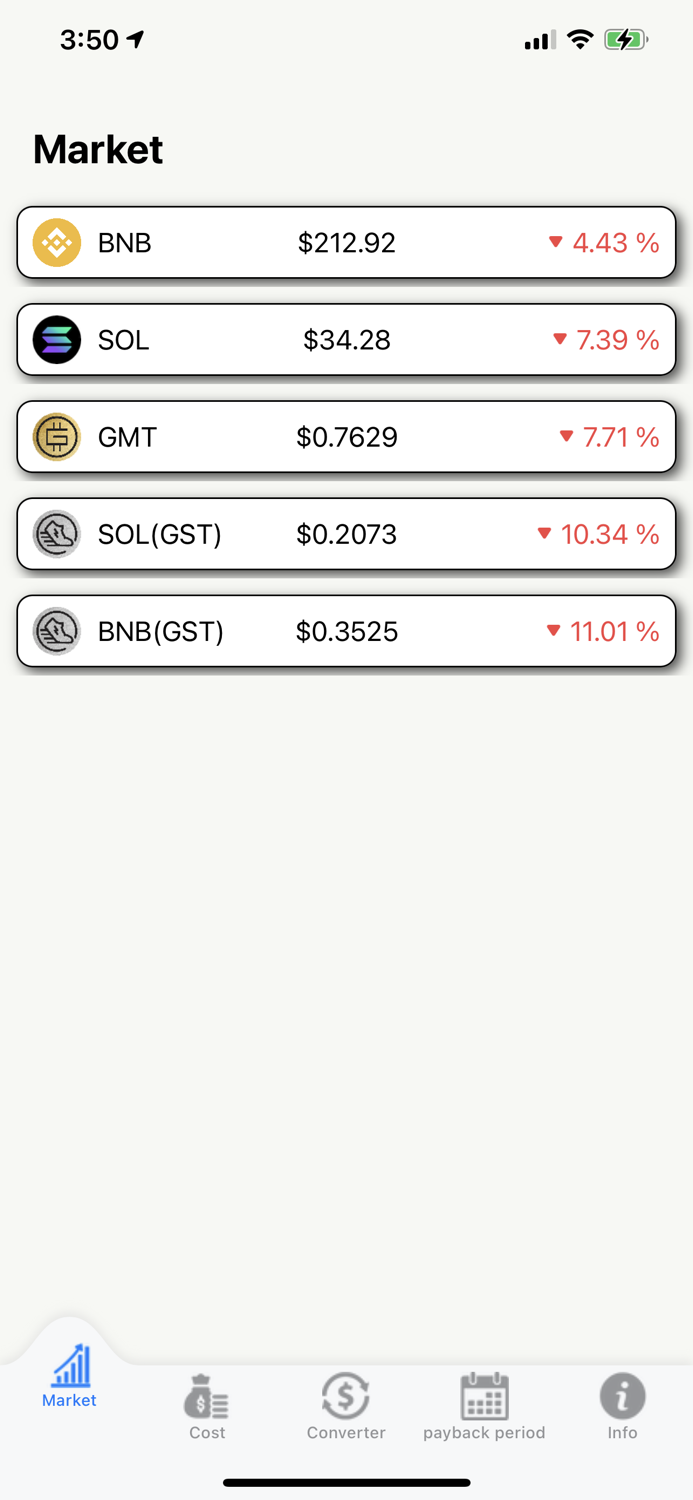
Task: Open the SOL(GST) row
Action: [346, 534]
